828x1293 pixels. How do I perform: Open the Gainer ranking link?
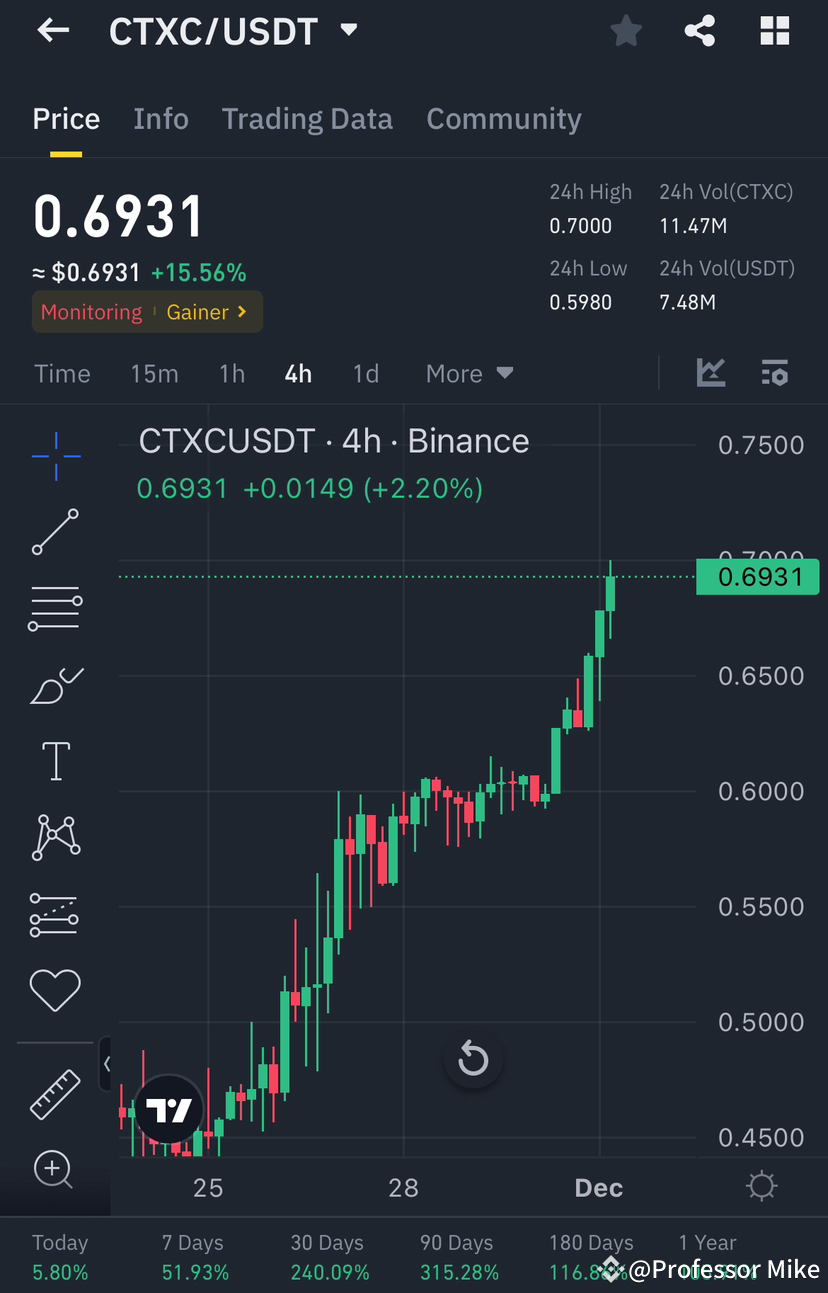coord(206,311)
